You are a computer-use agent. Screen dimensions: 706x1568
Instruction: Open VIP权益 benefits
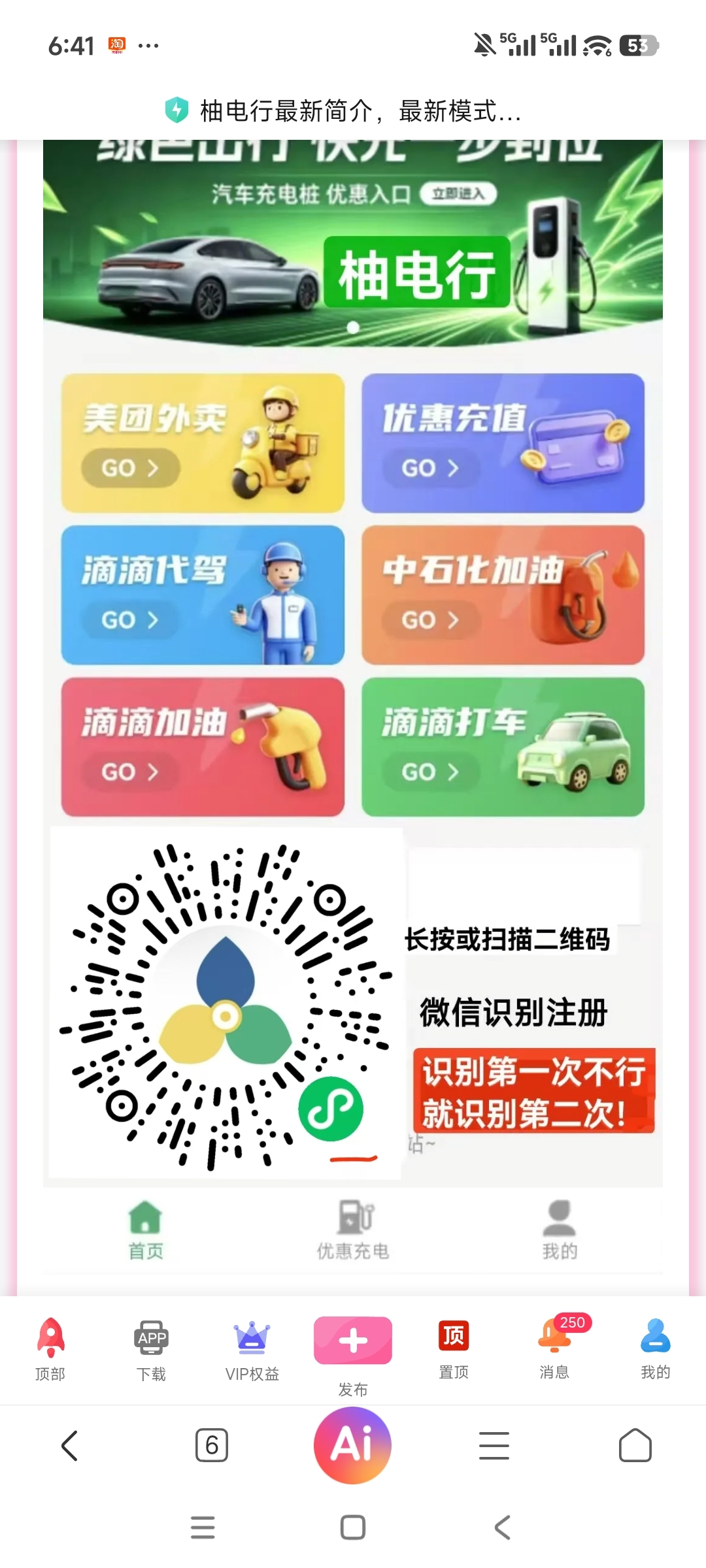[x=252, y=1349]
